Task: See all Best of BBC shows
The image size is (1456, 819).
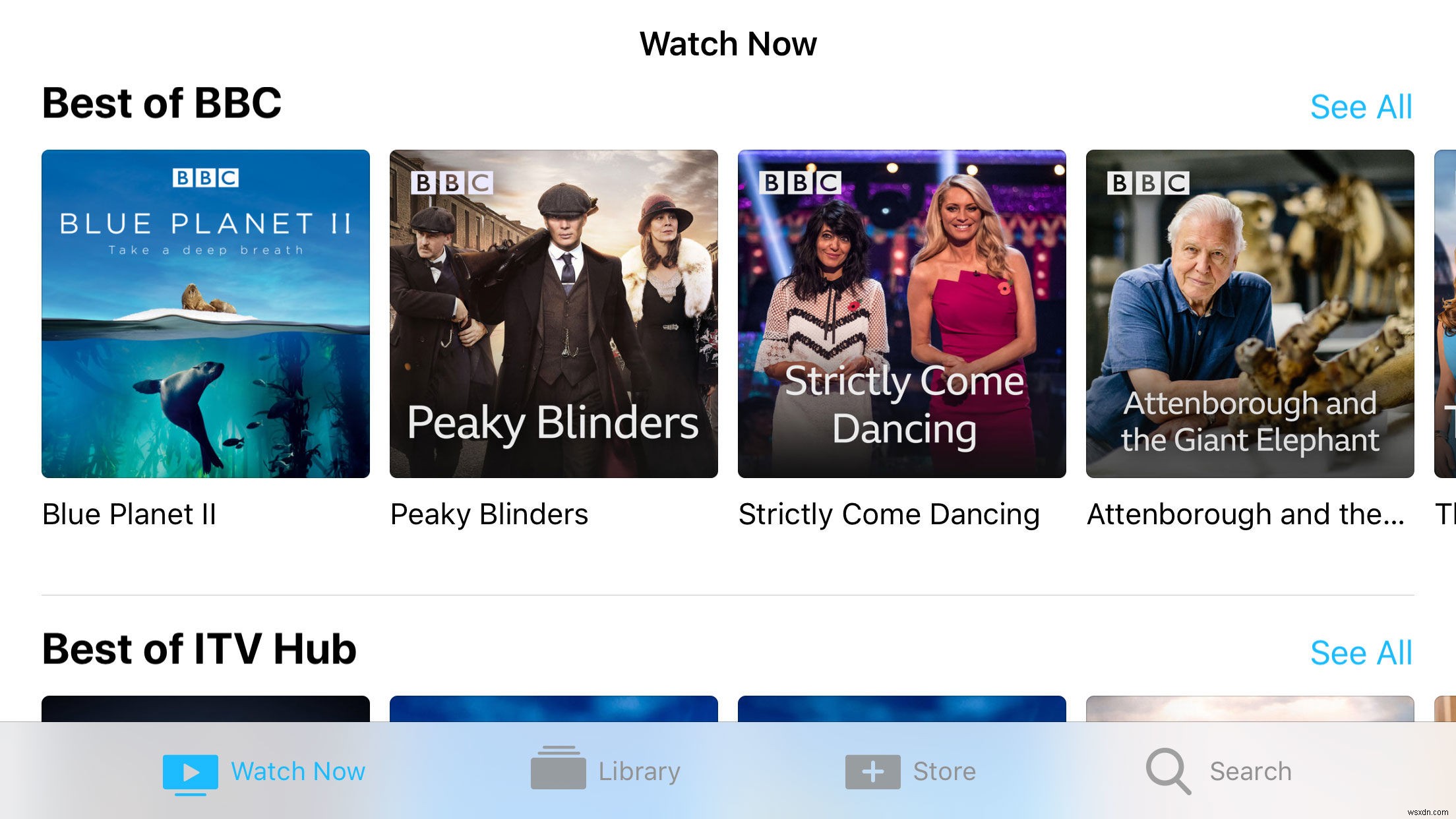Action: point(1360,107)
